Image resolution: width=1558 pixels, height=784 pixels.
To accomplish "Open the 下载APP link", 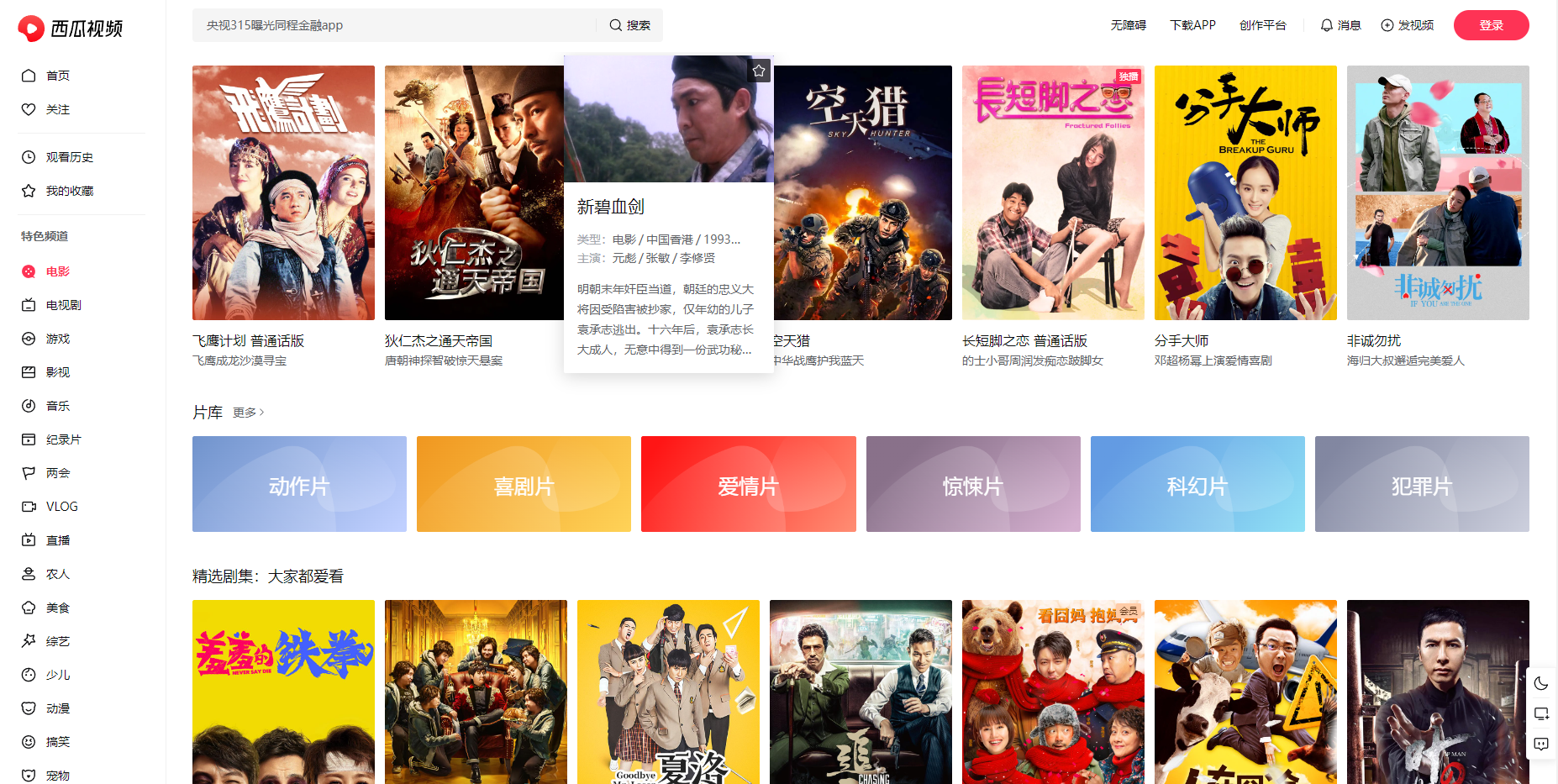I will pos(1192,25).
